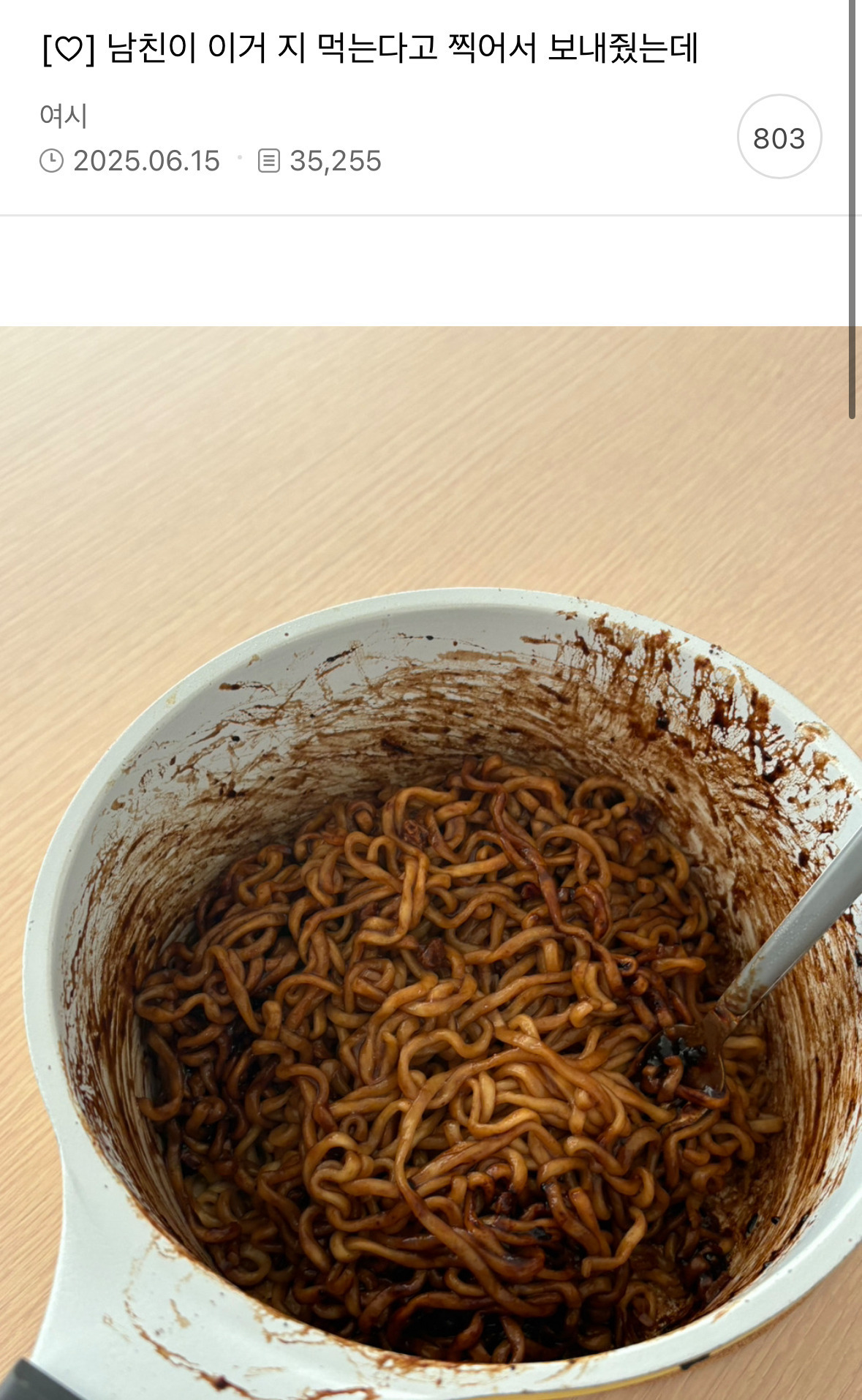Open the 803 comments bubble
Image resolution: width=862 pixels, height=1400 pixels.
[779, 138]
